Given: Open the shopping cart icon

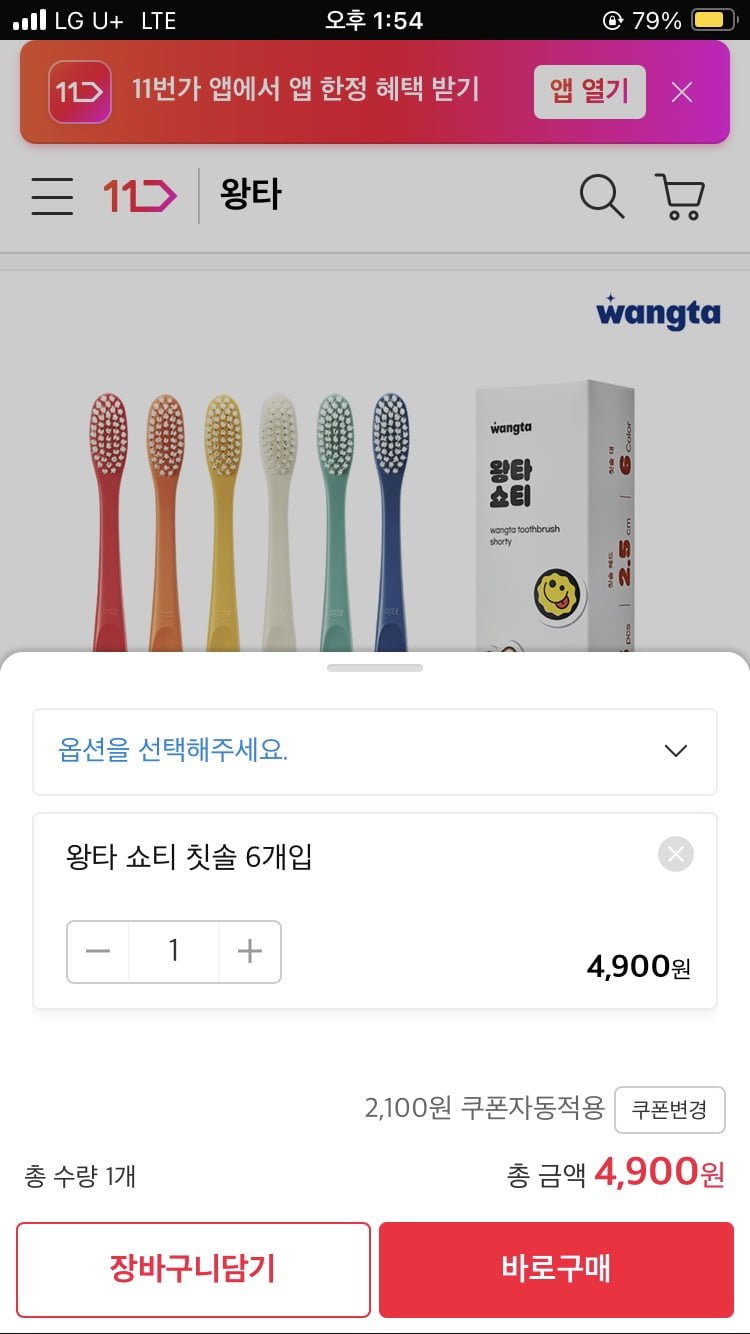Looking at the screenshot, I should point(680,197).
